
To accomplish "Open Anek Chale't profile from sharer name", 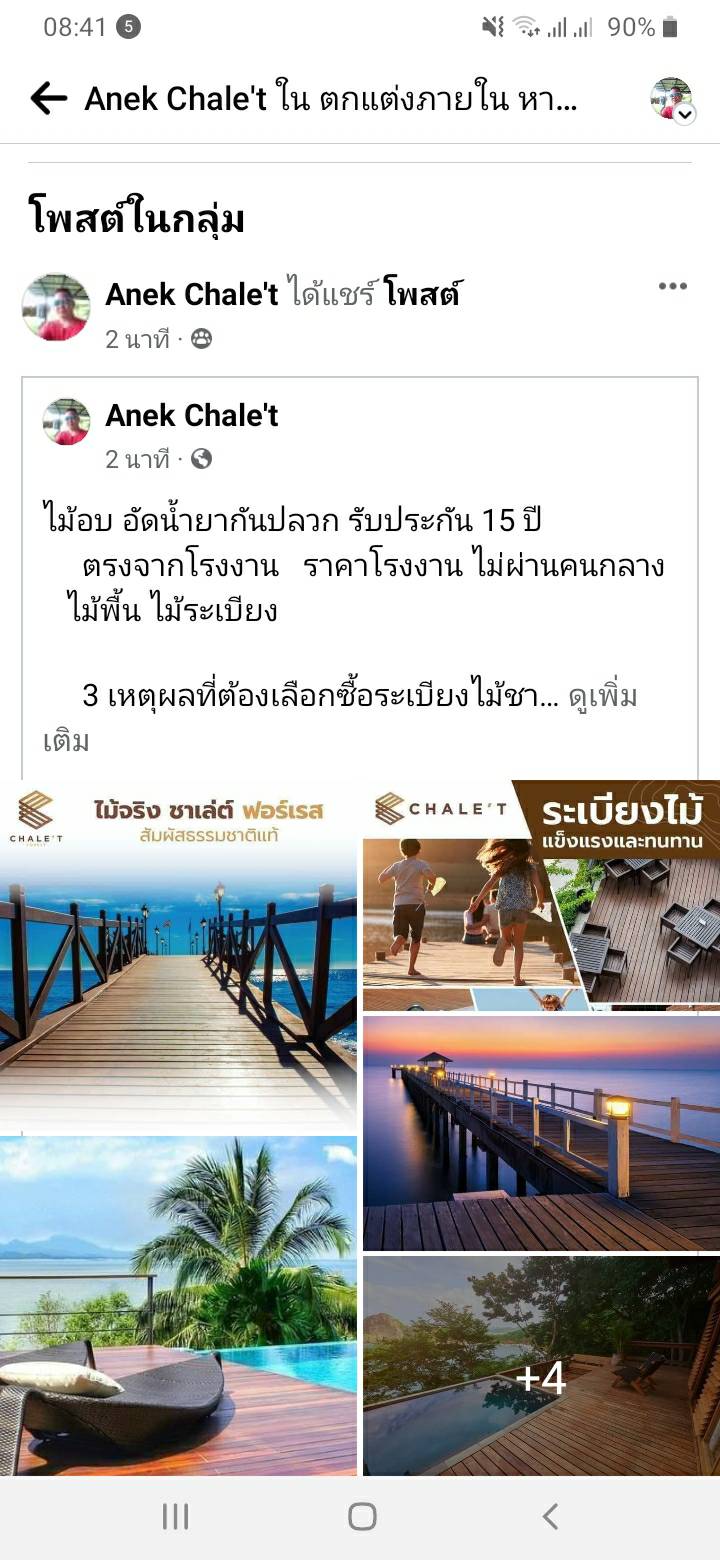I will (191, 294).
